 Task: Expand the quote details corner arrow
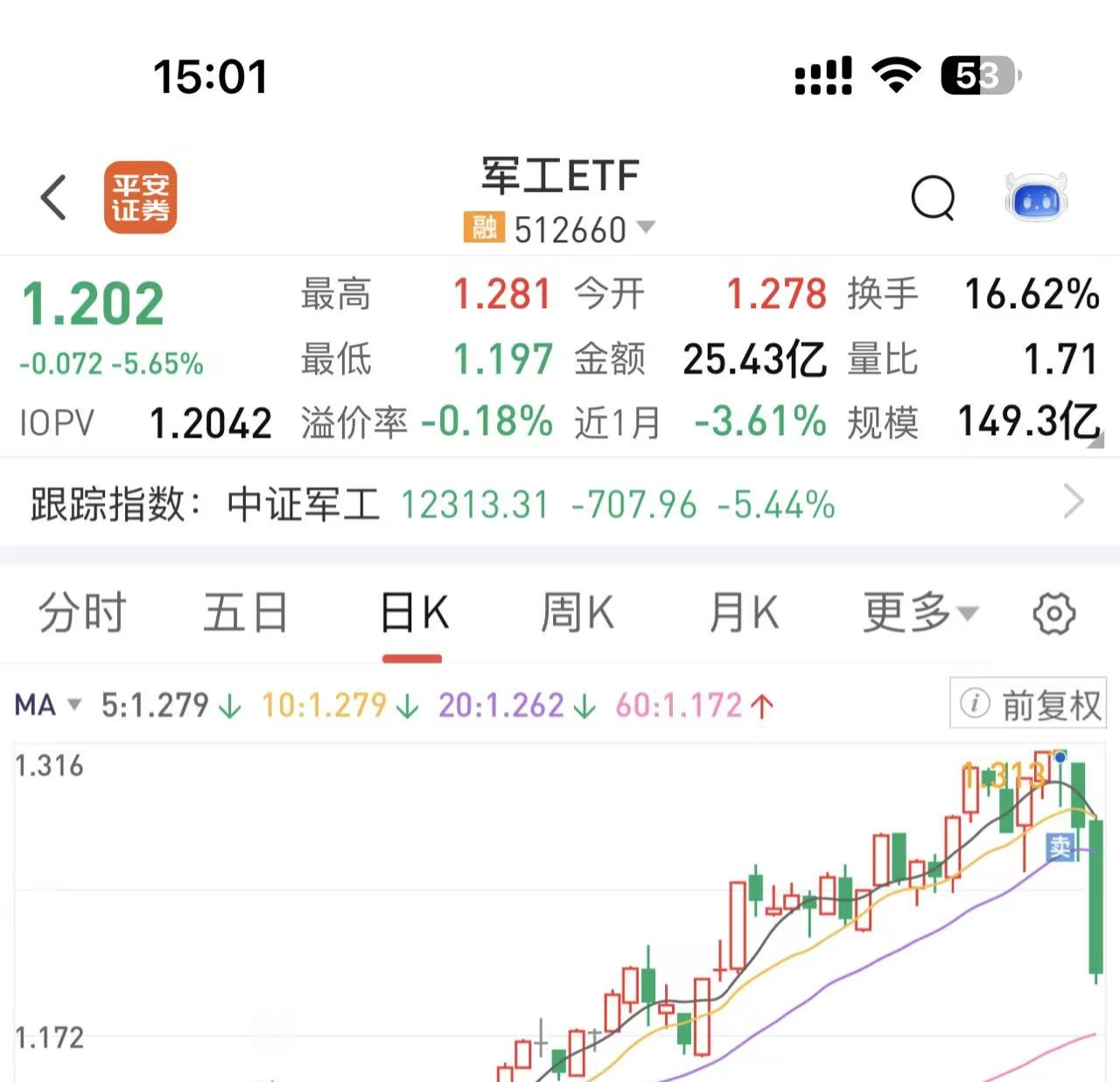[x=1095, y=443]
